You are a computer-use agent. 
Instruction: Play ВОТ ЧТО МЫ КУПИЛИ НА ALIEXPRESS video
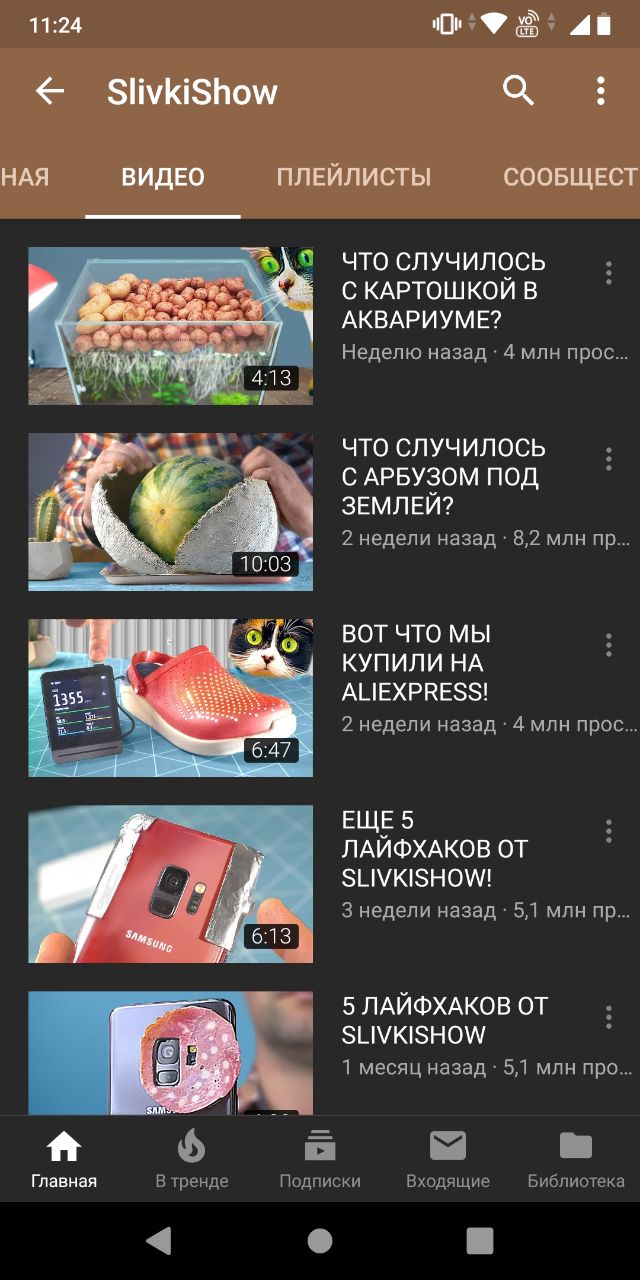(170, 697)
